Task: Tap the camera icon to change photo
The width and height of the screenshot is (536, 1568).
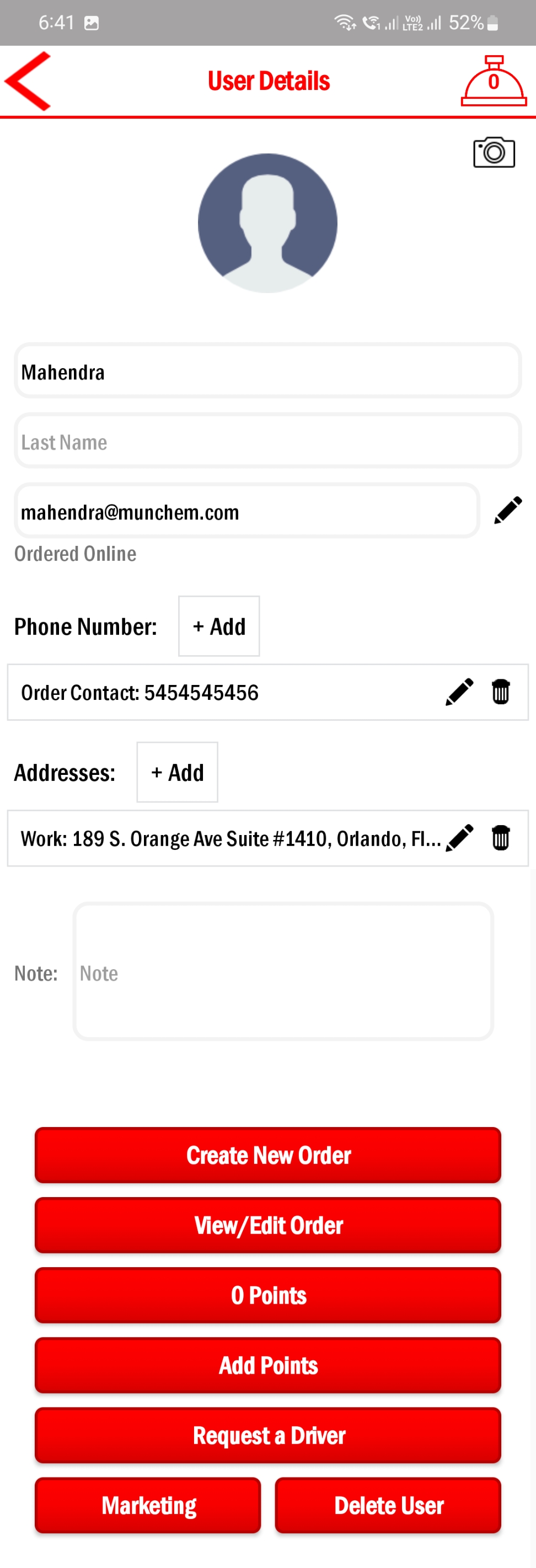Action: tap(494, 152)
